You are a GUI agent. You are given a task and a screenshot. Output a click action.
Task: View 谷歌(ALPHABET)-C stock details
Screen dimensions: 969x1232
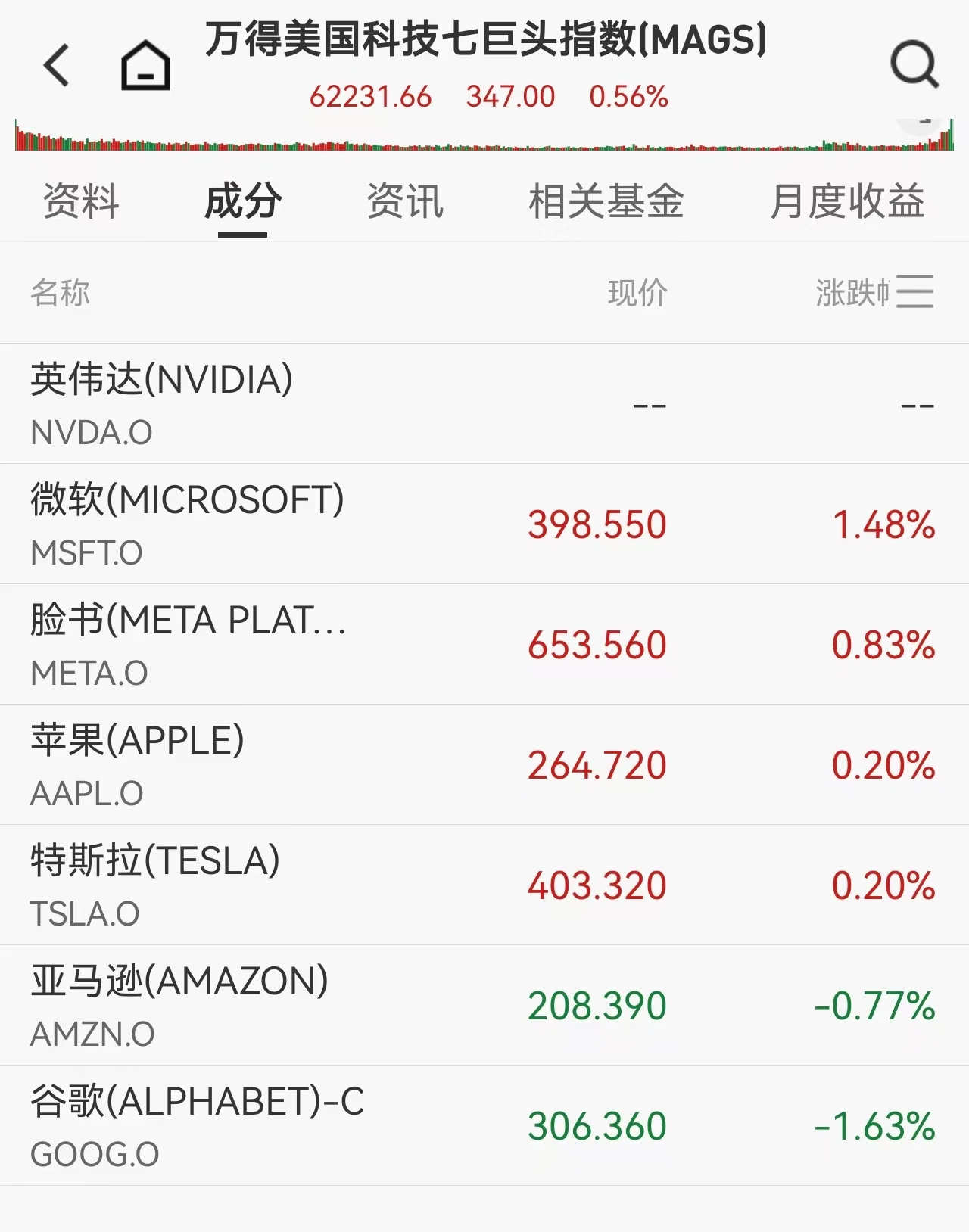(x=484, y=1126)
